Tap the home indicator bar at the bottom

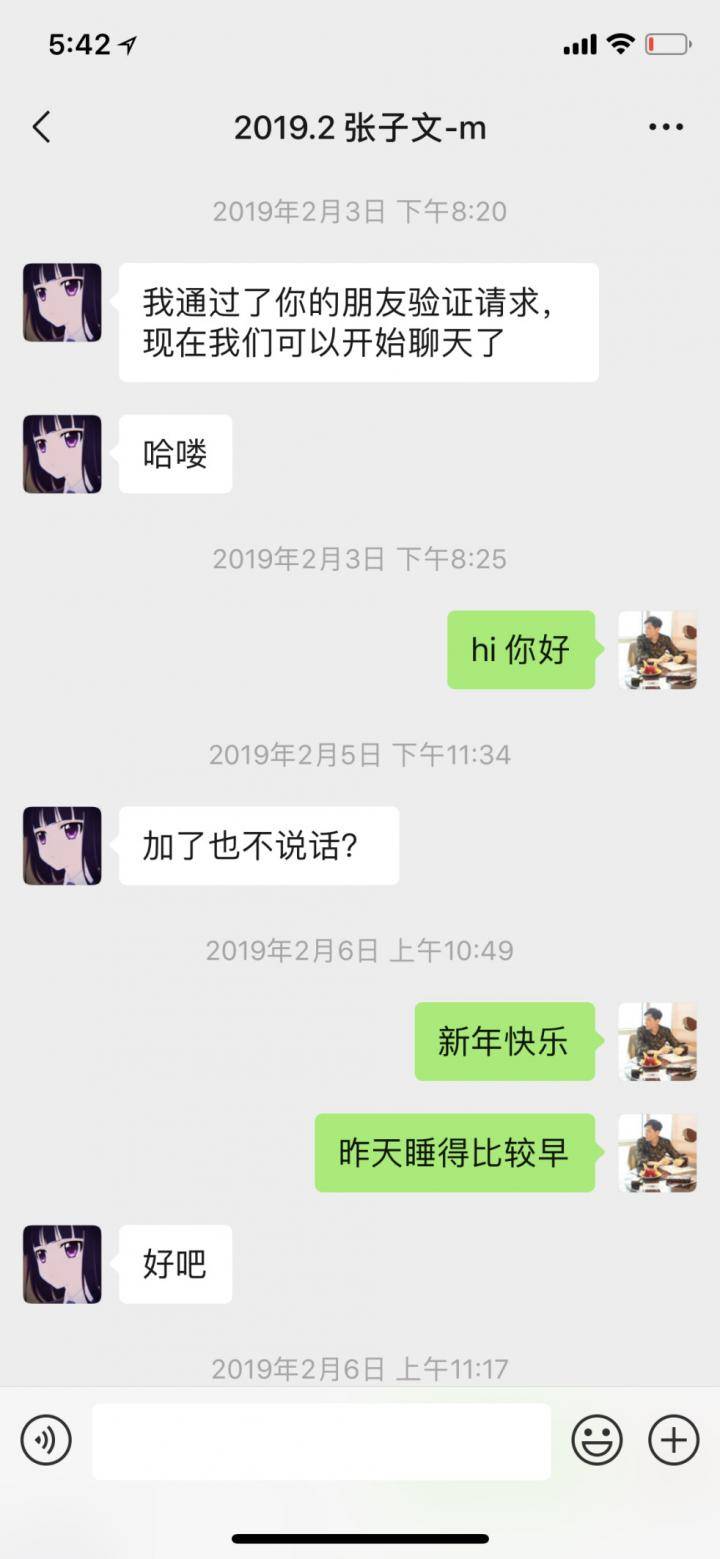click(360, 1540)
